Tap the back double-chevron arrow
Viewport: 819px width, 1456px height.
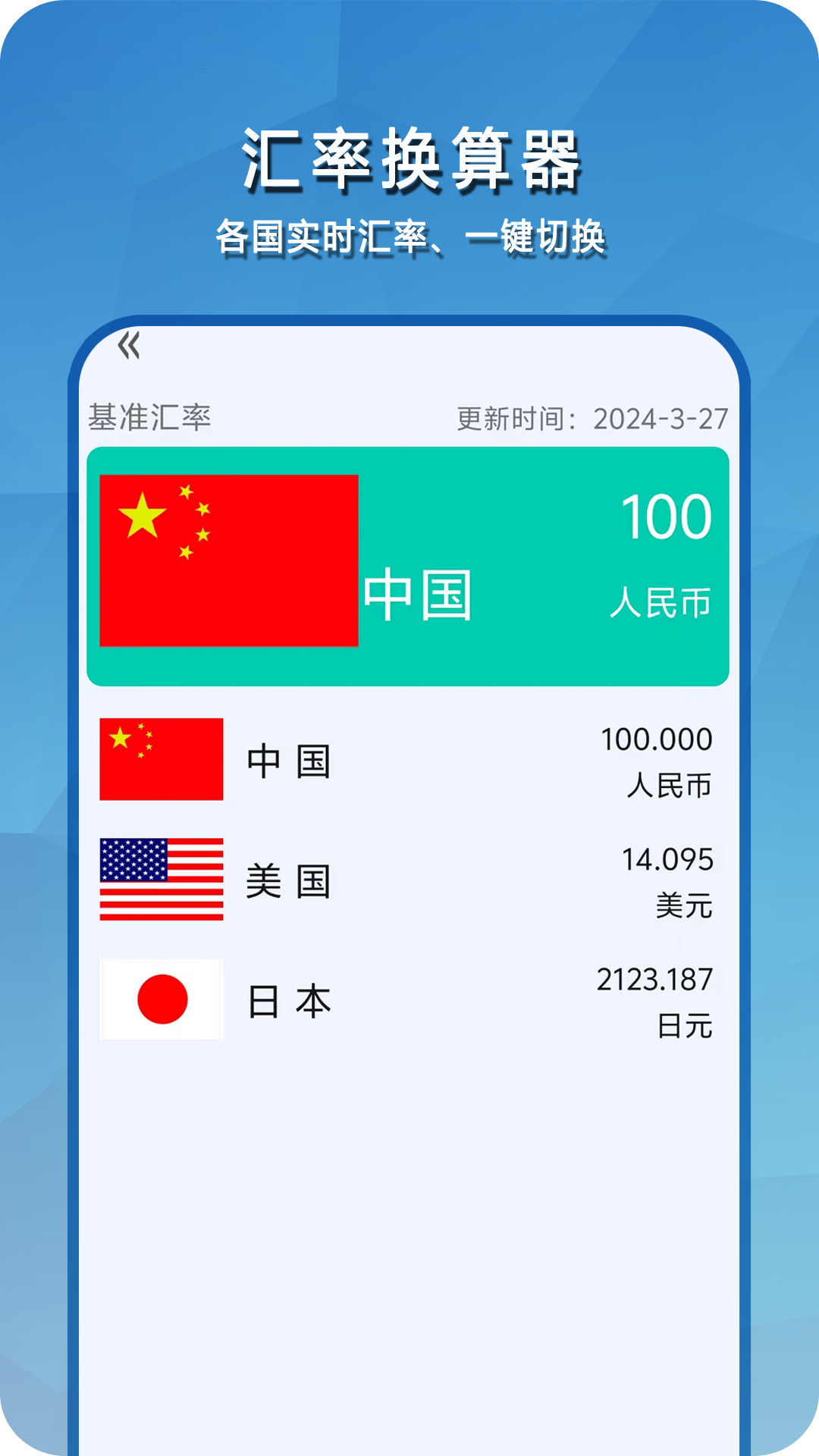click(x=127, y=347)
